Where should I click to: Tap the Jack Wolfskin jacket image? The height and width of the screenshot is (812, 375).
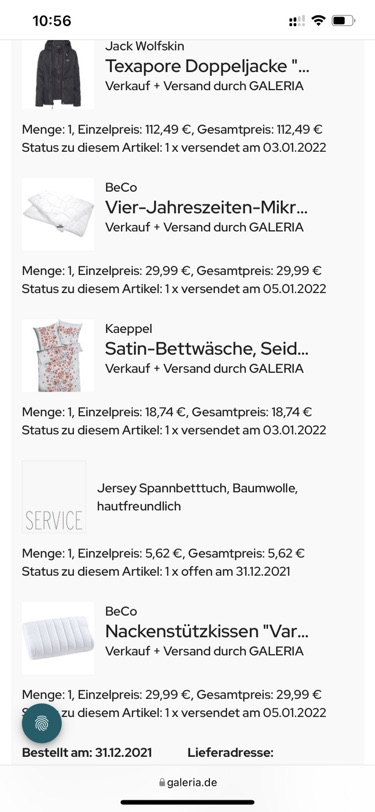tap(58, 74)
